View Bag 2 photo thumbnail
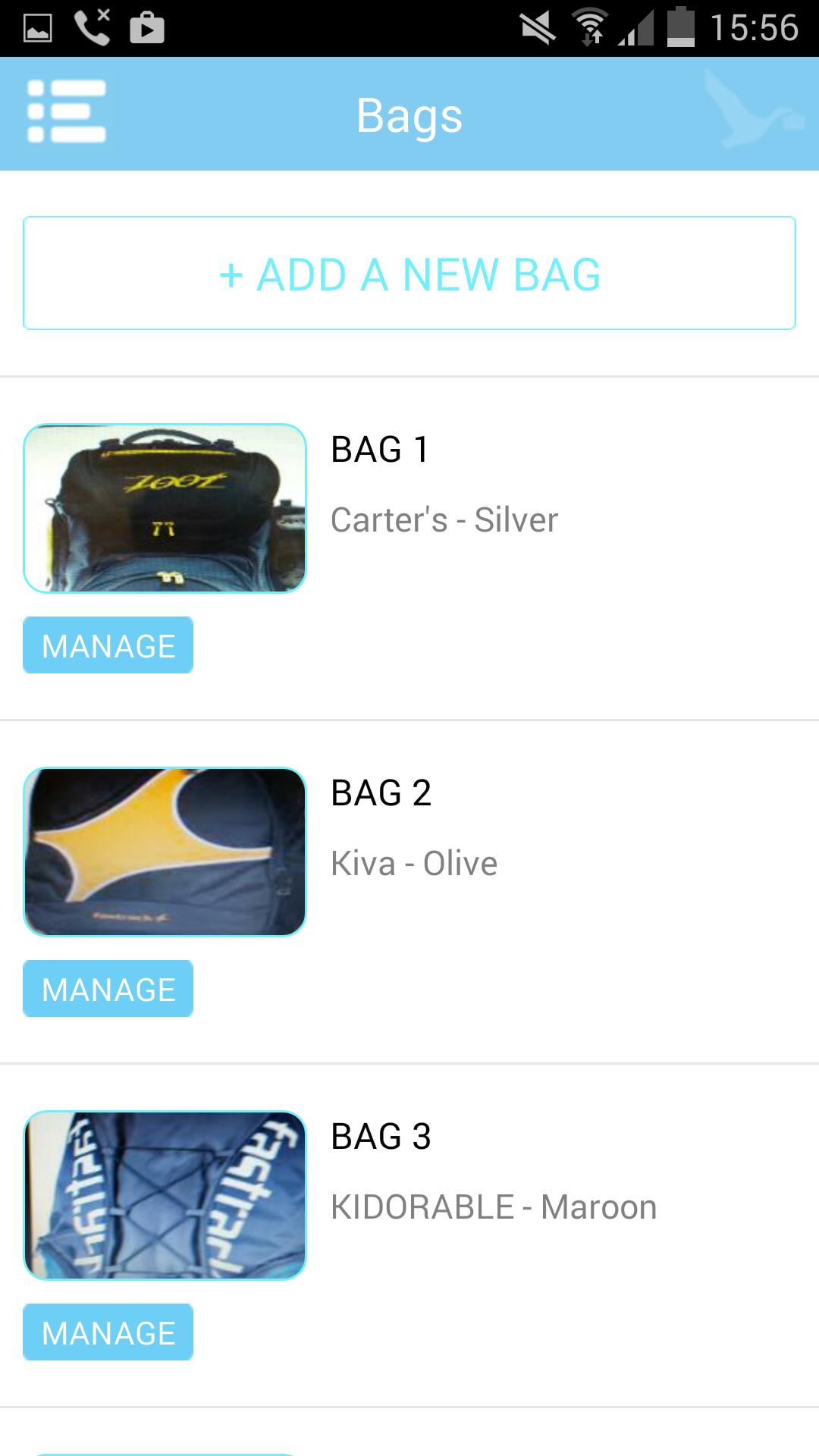 coord(165,852)
